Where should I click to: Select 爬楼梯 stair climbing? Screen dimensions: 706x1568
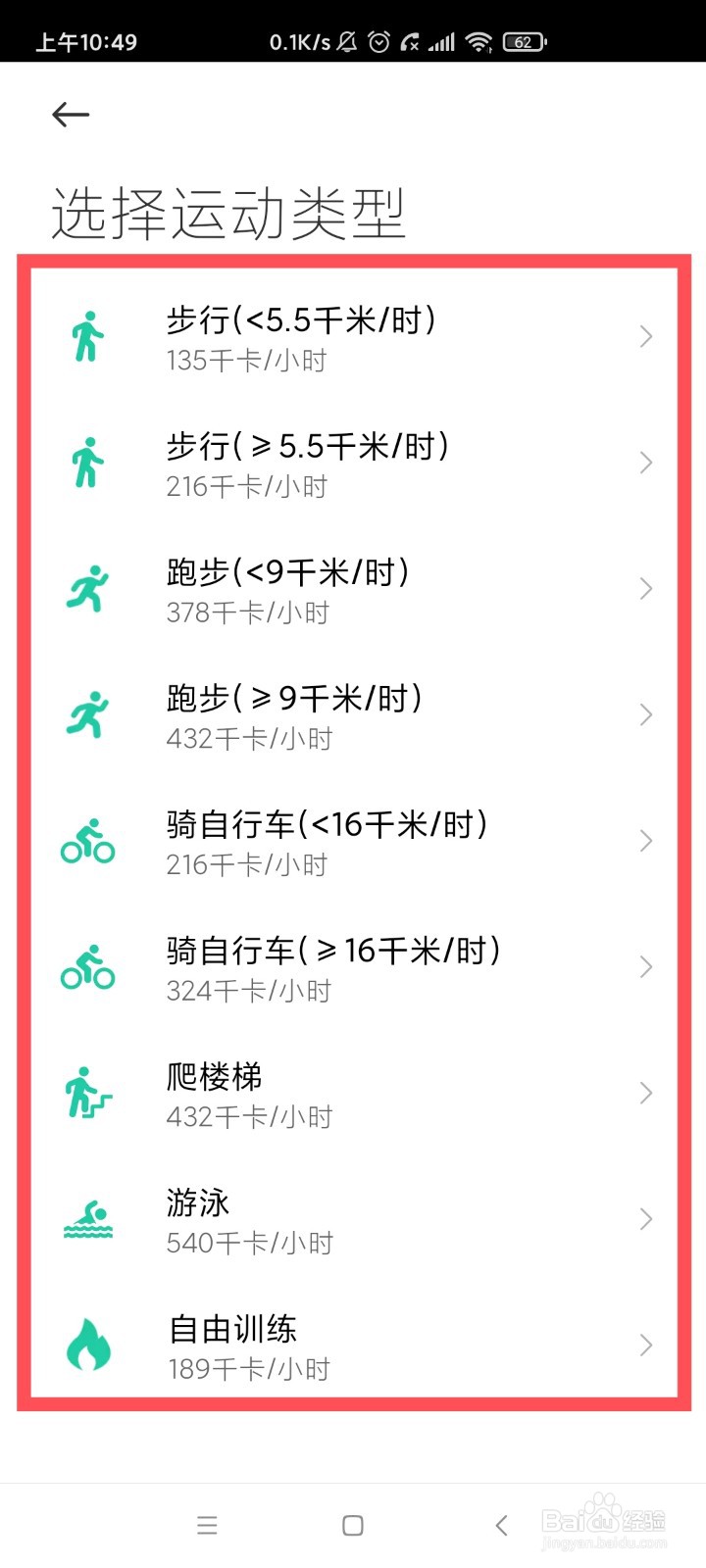pyautogui.click(x=354, y=1094)
